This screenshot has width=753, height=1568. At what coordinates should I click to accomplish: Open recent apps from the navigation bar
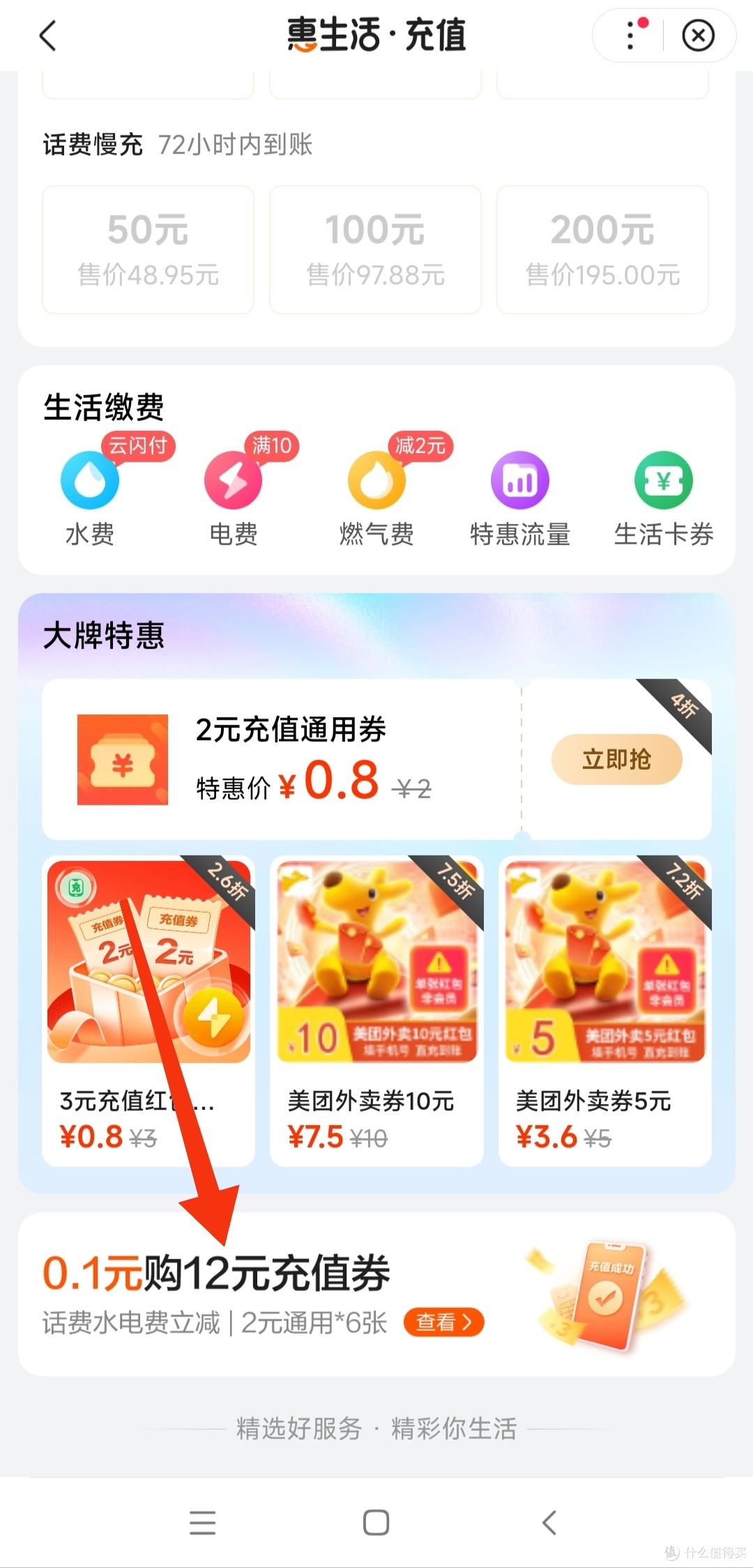click(x=202, y=1523)
